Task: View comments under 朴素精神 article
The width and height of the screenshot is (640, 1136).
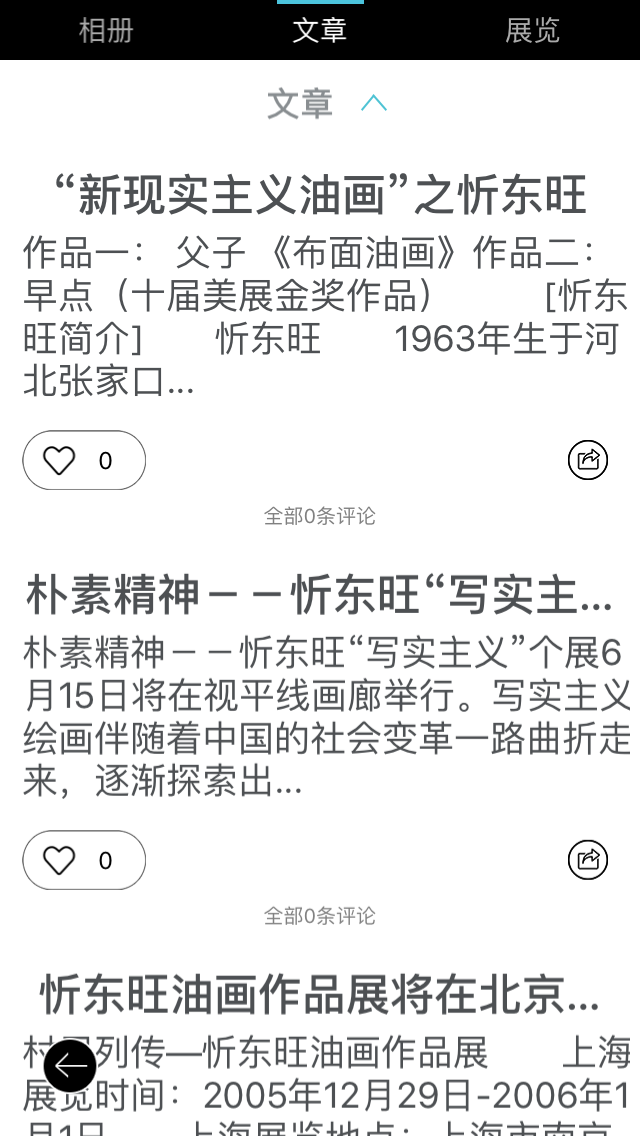Action: pos(320,916)
